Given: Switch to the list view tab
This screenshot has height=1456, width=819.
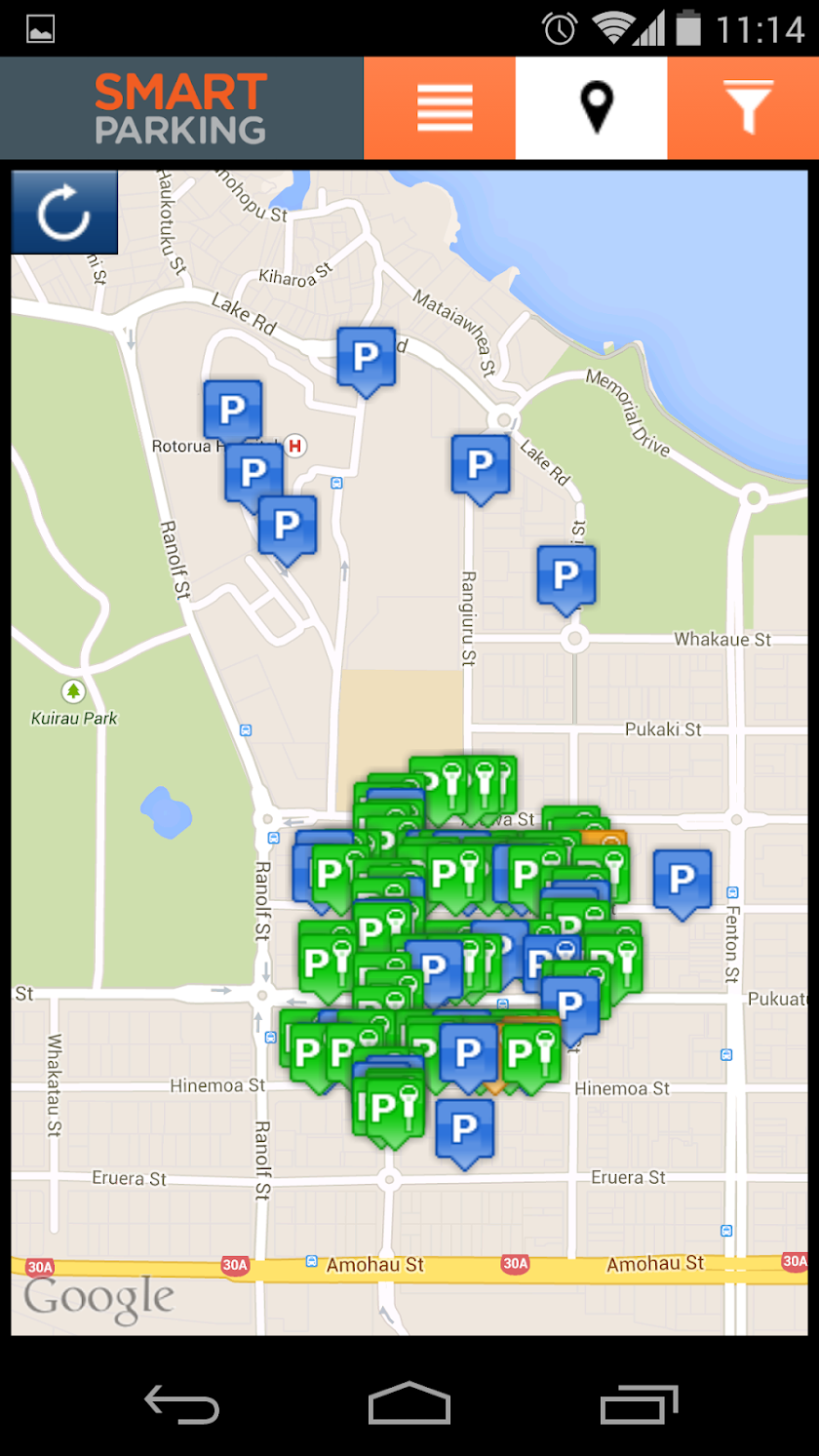Looking at the screenshot, I should tap(444, 107).
